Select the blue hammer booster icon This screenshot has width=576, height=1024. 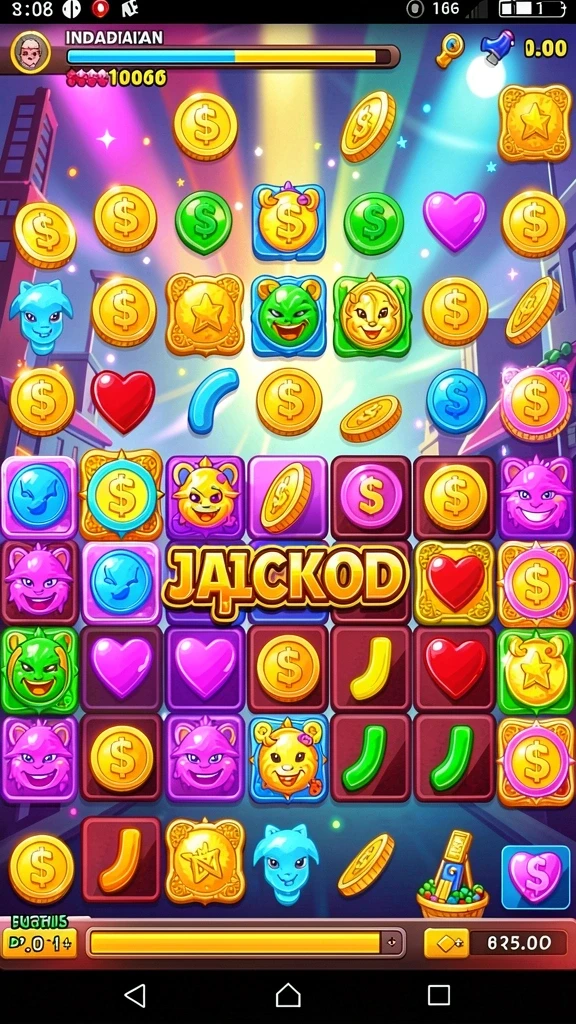click(x=497, y=50)
